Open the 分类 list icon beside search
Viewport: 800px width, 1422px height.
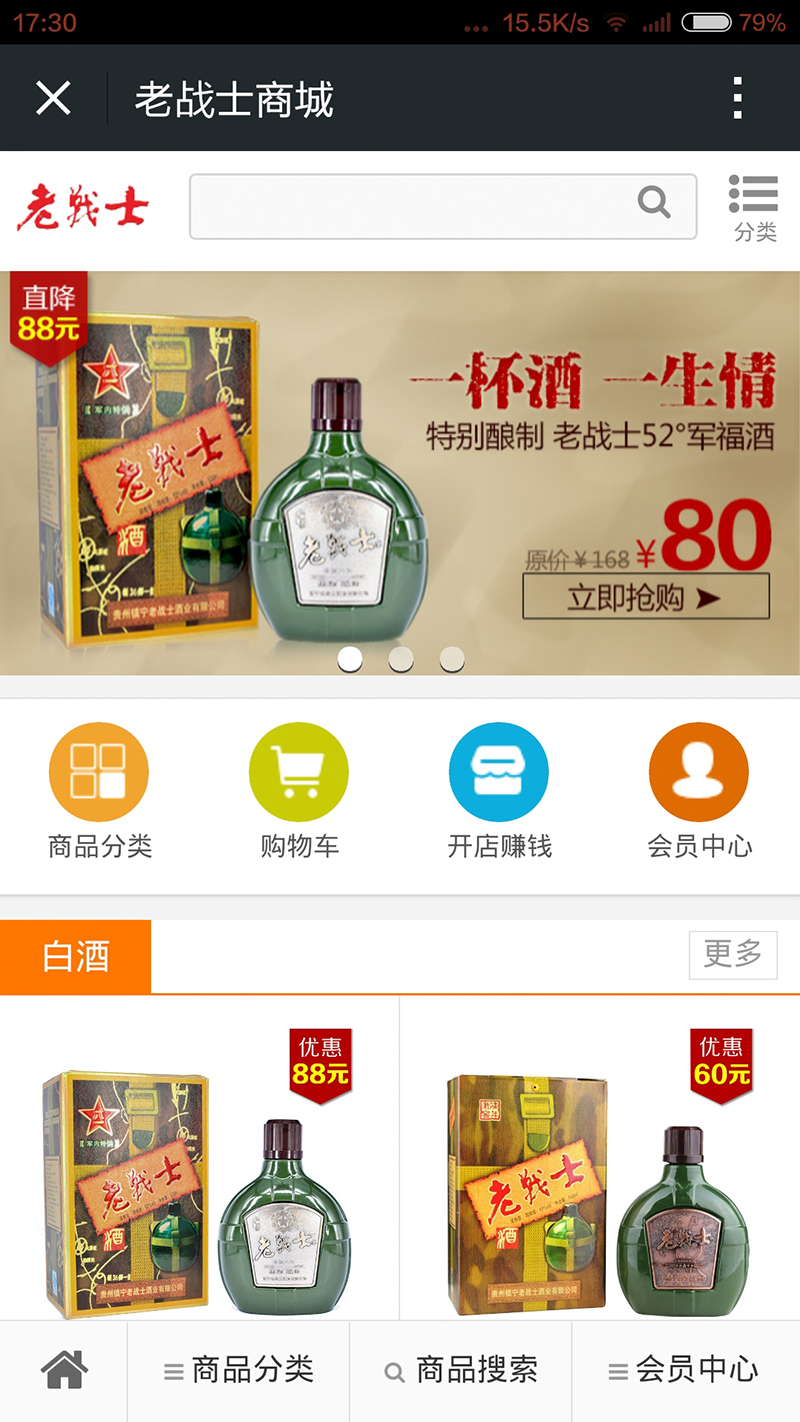point(755,205)
